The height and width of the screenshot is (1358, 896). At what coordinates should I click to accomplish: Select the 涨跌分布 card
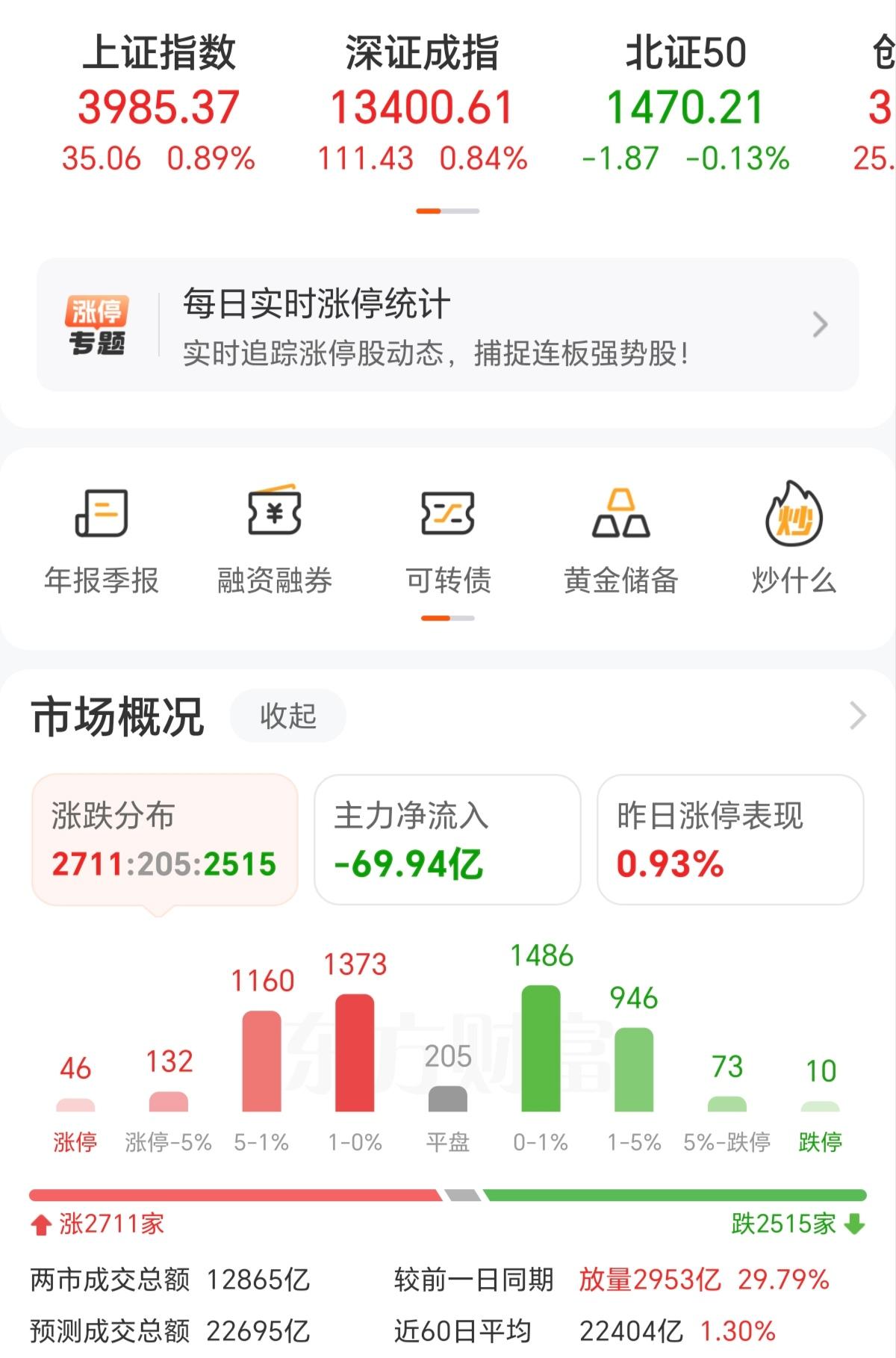pos(165,840)
